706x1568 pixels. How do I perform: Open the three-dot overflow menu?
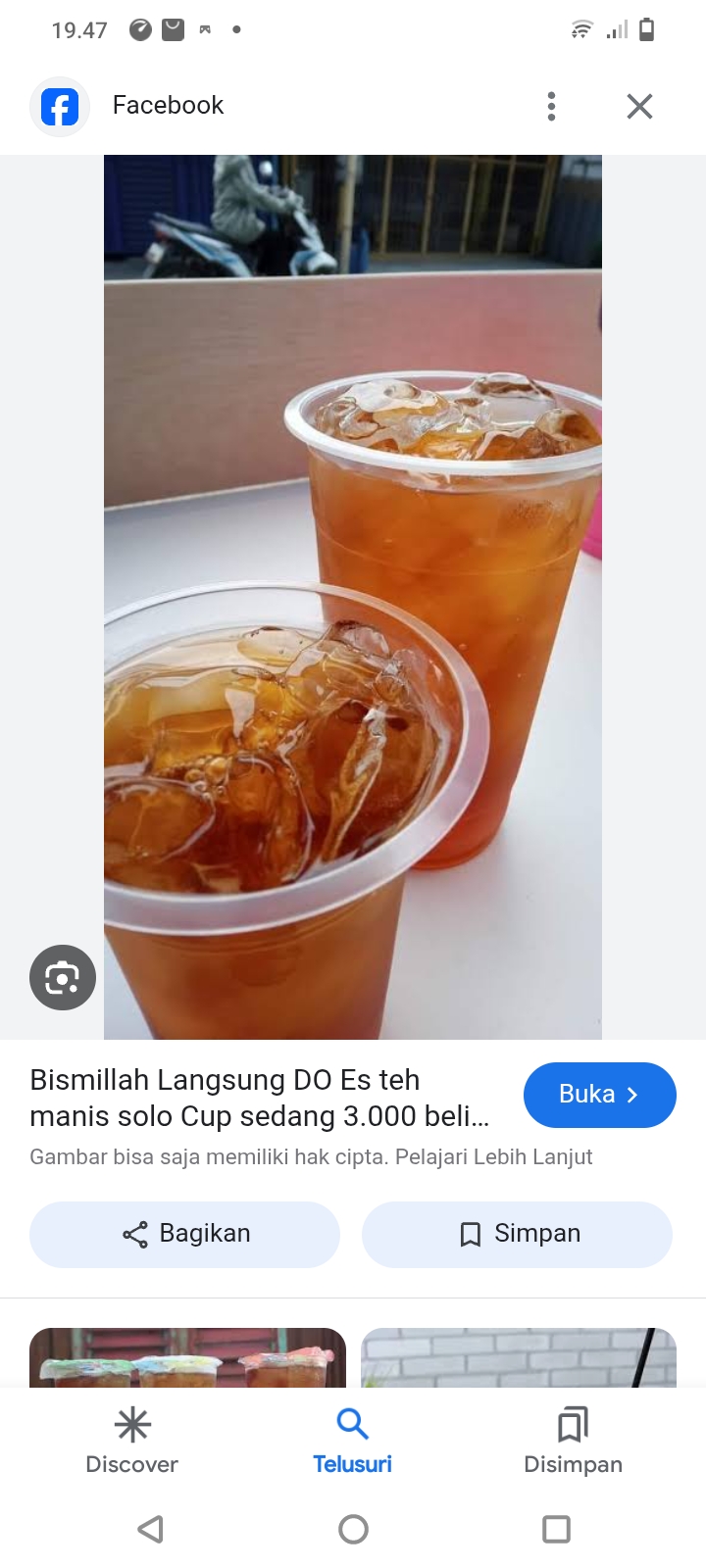pyautogui.click(x=551, y=106)
